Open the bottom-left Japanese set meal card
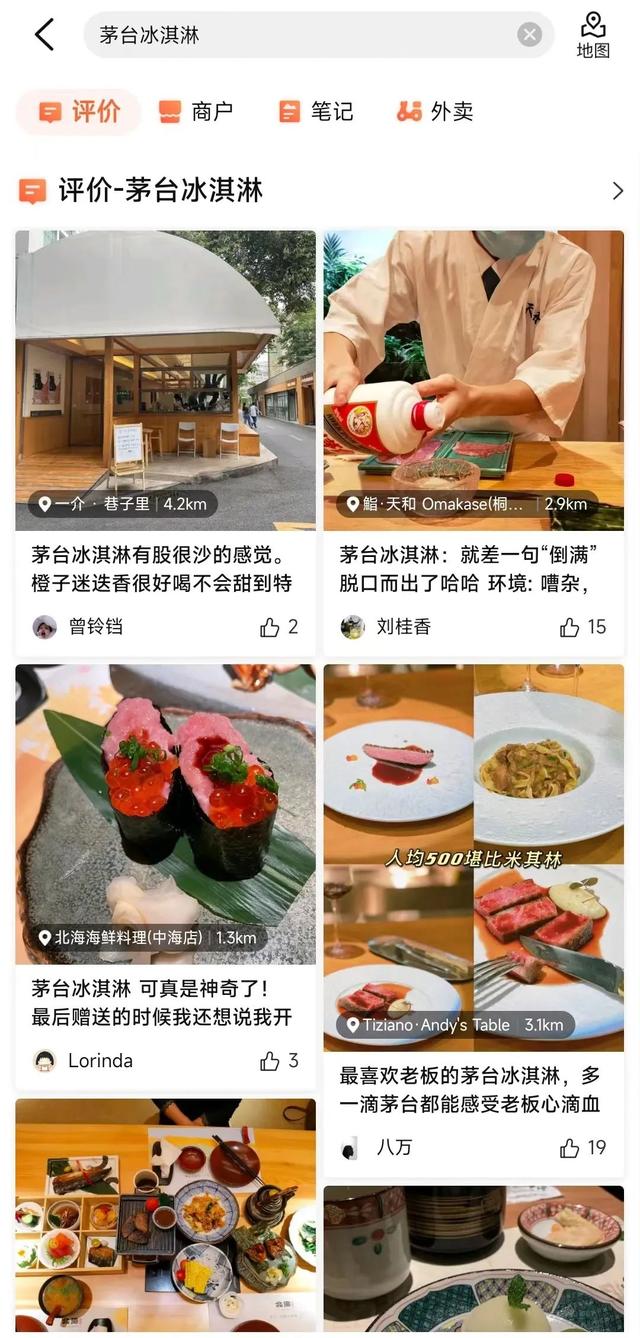This screenshot has width=640, height=1338. (165, 1215)
